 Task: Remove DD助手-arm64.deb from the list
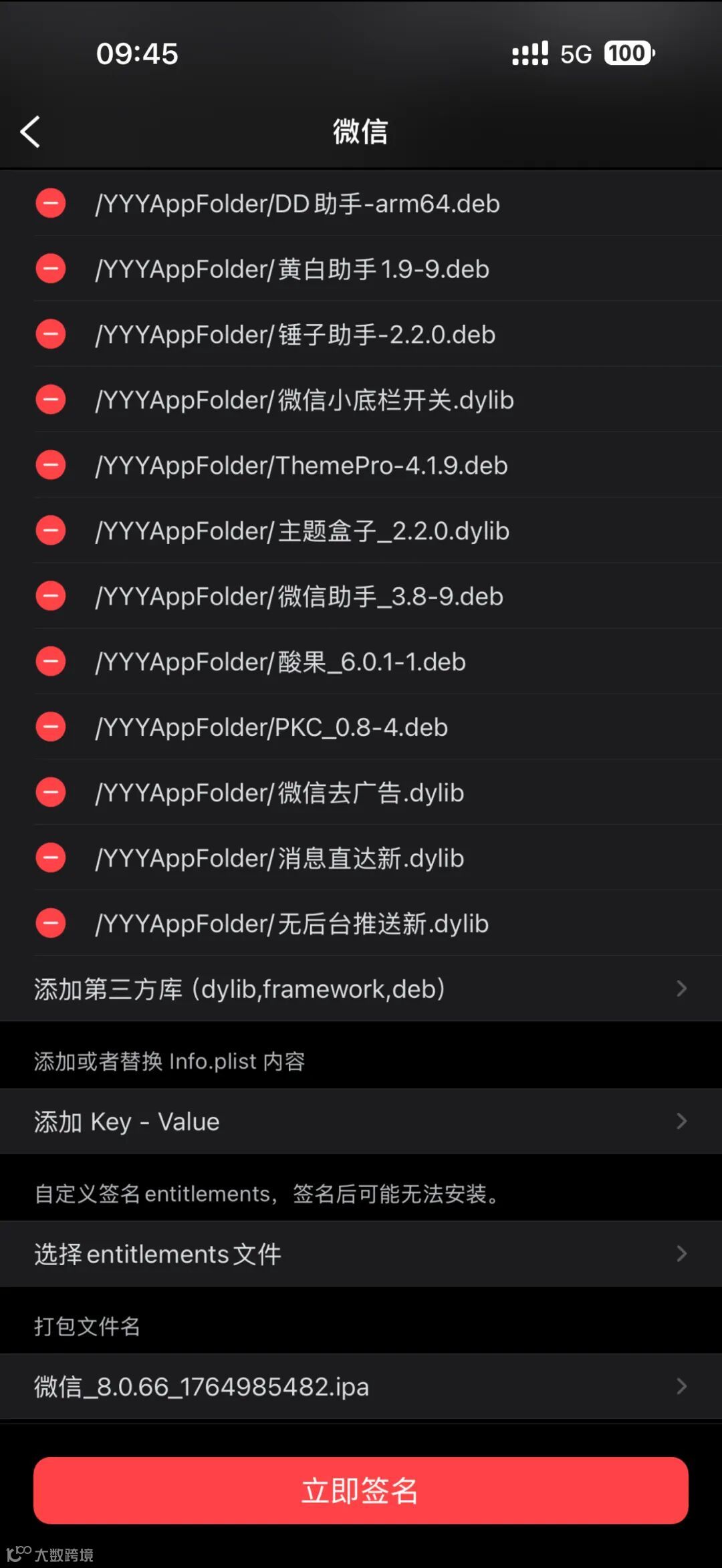coord(51,203)
